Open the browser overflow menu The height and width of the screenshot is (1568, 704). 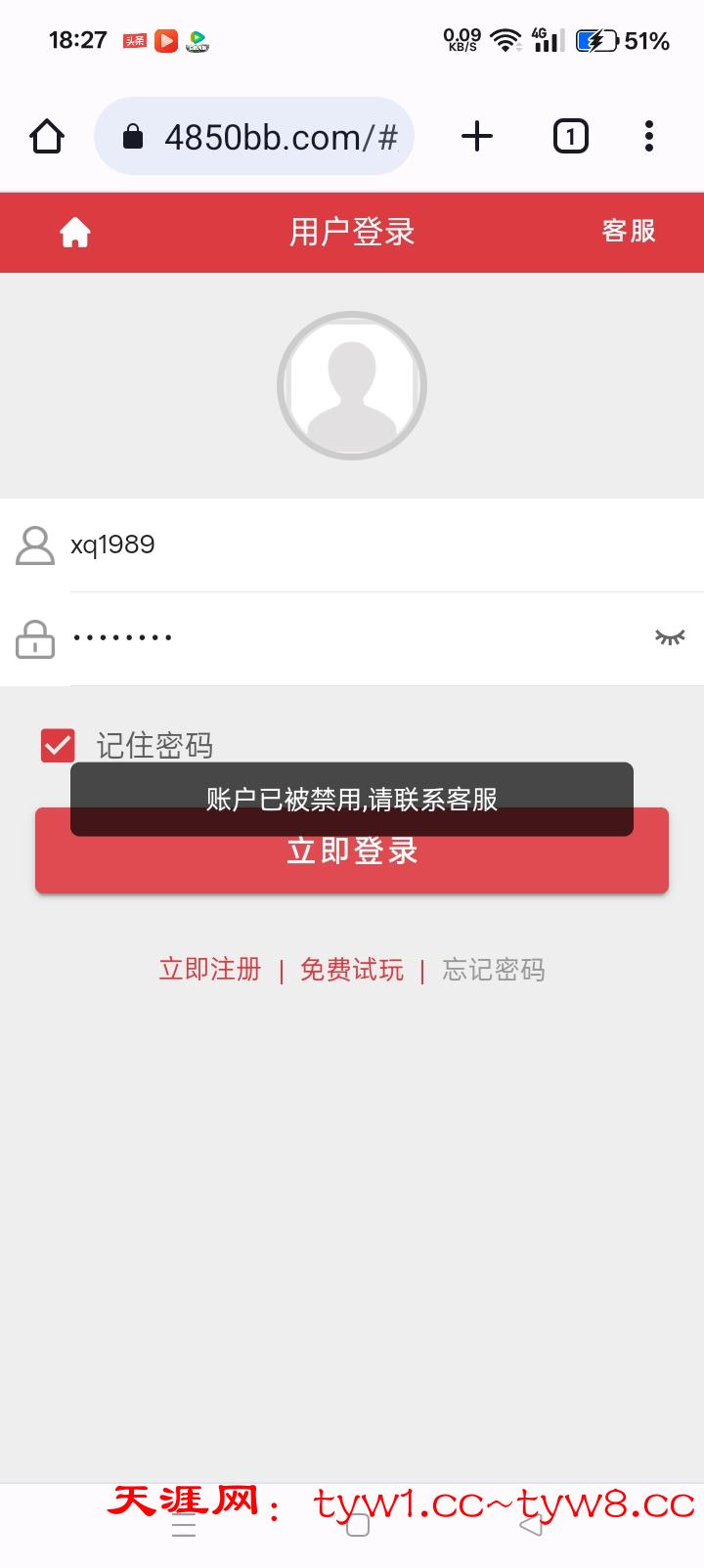pyautogui.click(x=649, y=137)
